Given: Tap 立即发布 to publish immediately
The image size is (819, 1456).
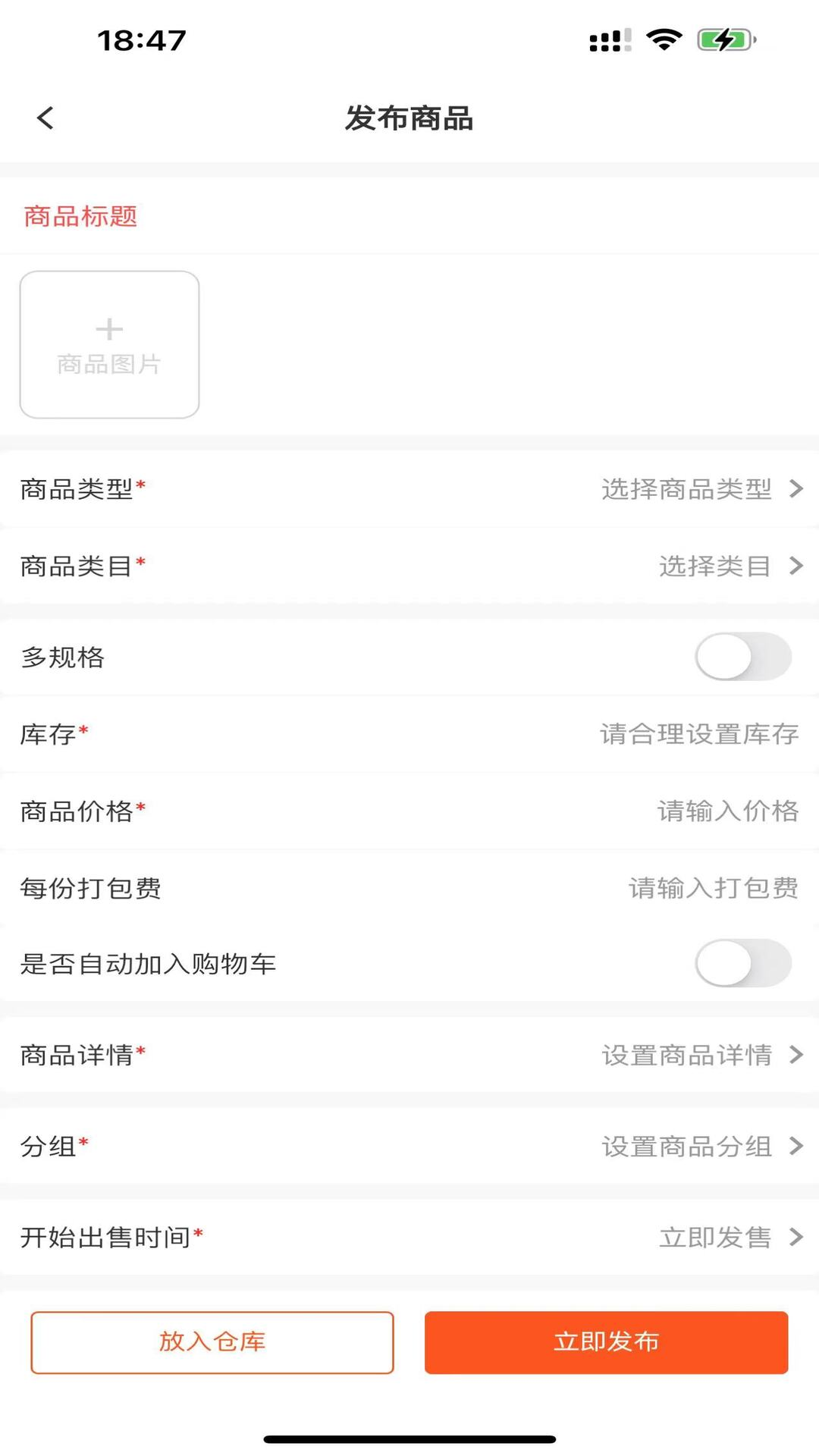Looking at the screenshot, I should pos(607,1342).
